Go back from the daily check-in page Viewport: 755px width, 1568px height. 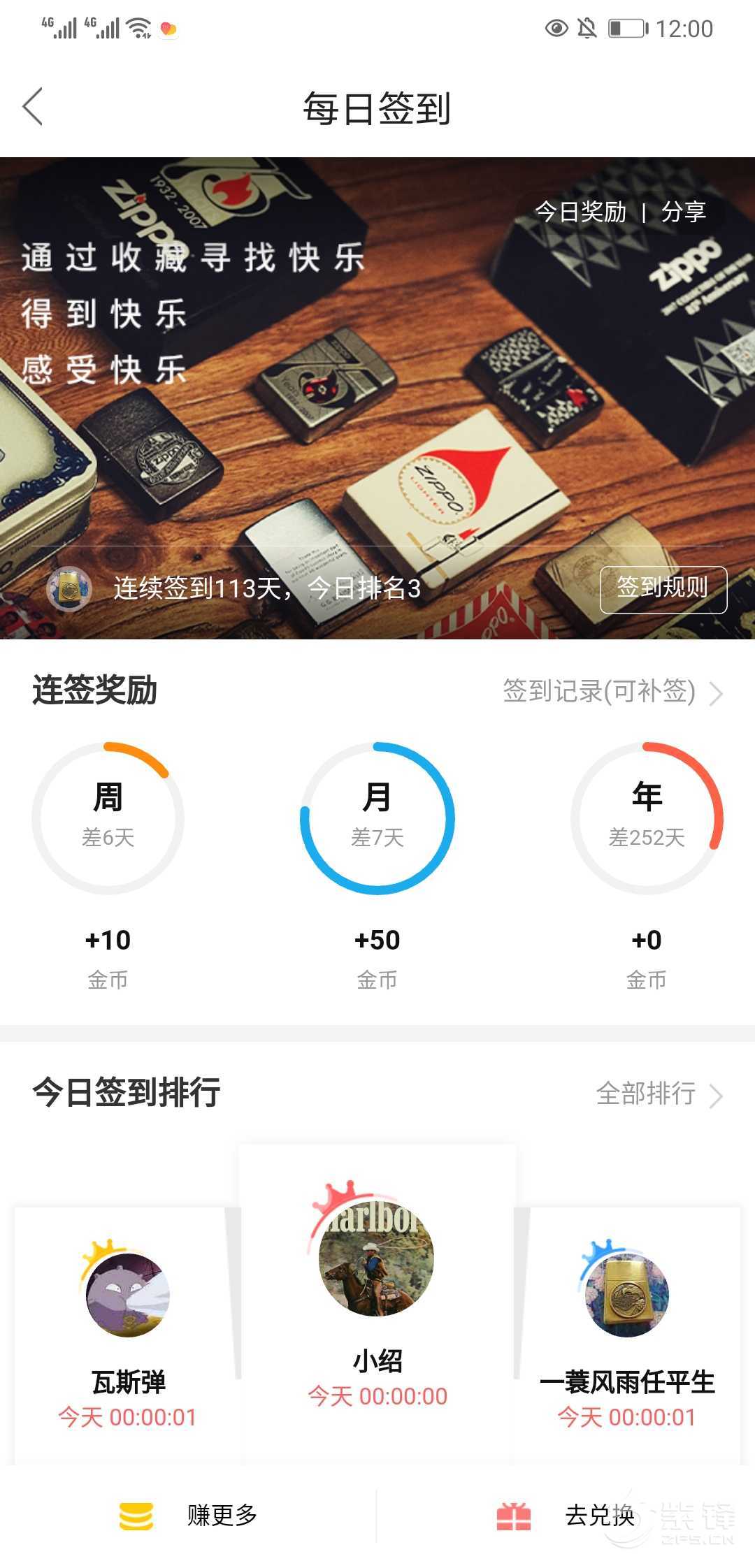point(33,107)
